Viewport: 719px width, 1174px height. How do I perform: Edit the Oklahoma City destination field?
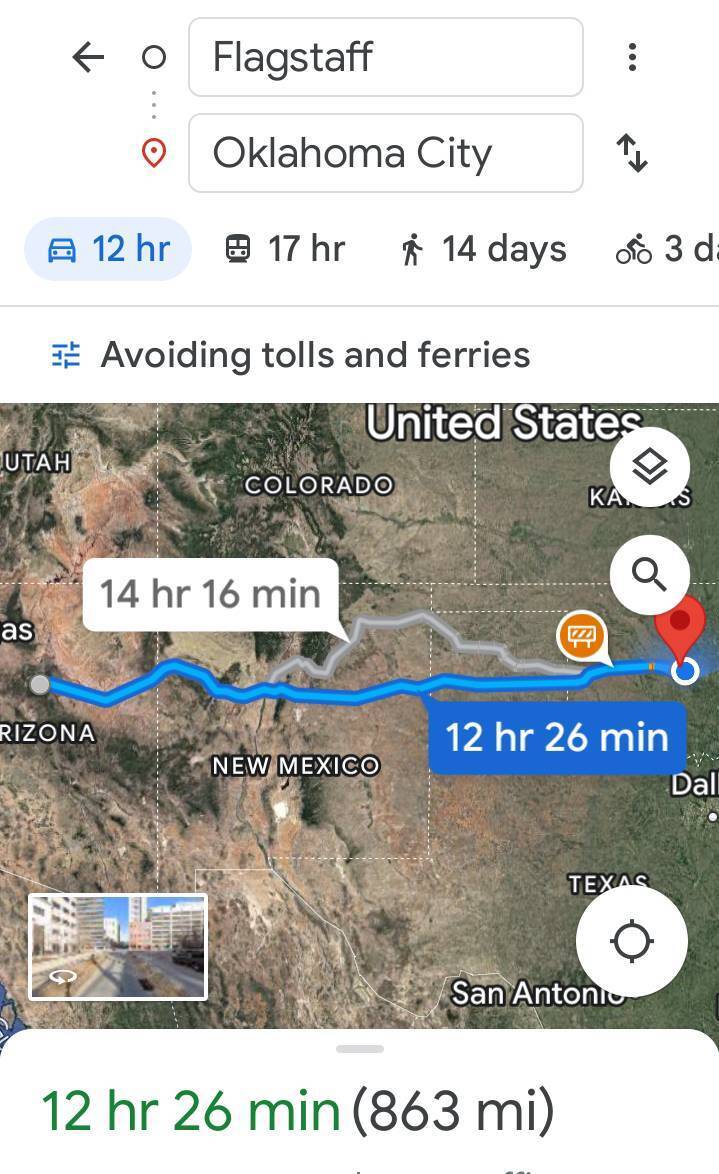click(385, 153)
